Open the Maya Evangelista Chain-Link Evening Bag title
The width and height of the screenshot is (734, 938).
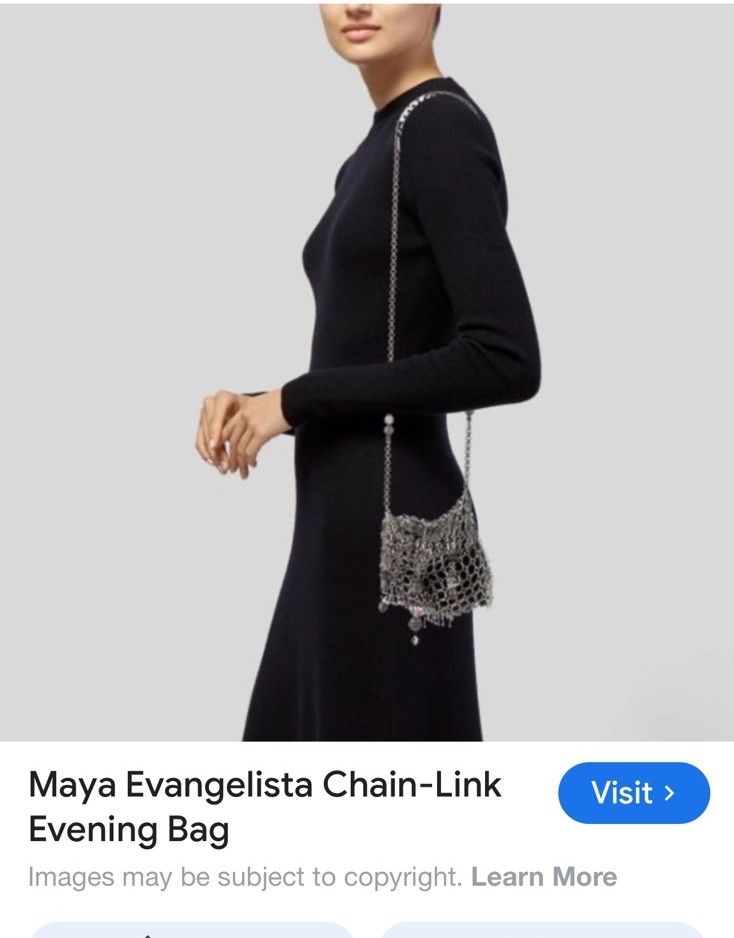265,807
